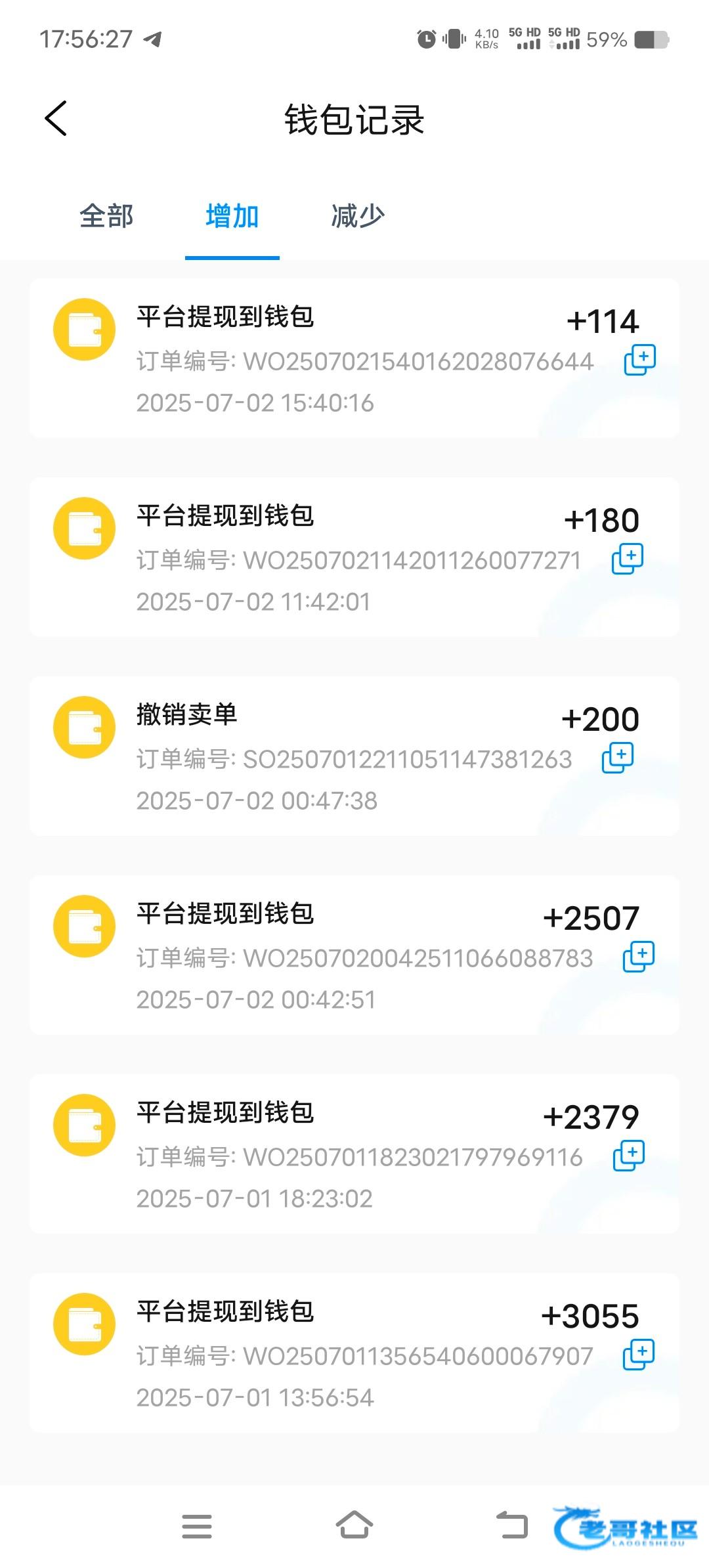Go back from the 钱包记录 page

pos(56,119)
